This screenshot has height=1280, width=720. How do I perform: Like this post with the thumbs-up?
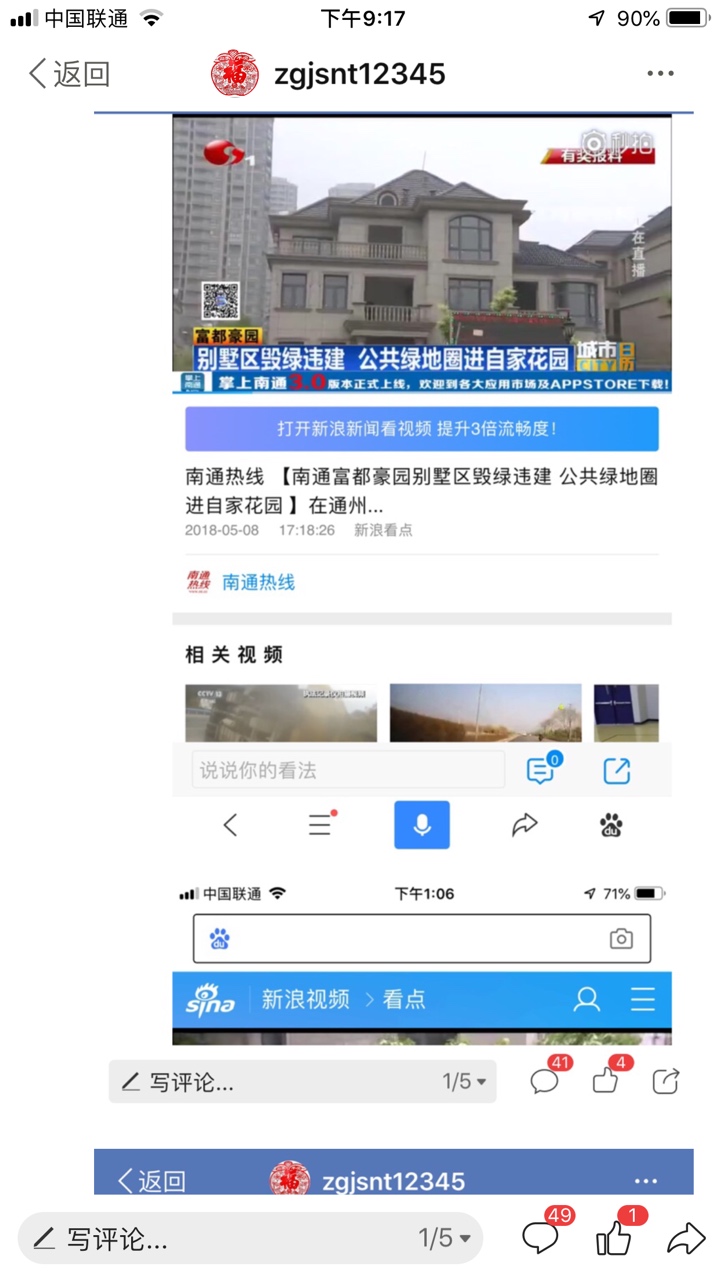coord(614,1239)
